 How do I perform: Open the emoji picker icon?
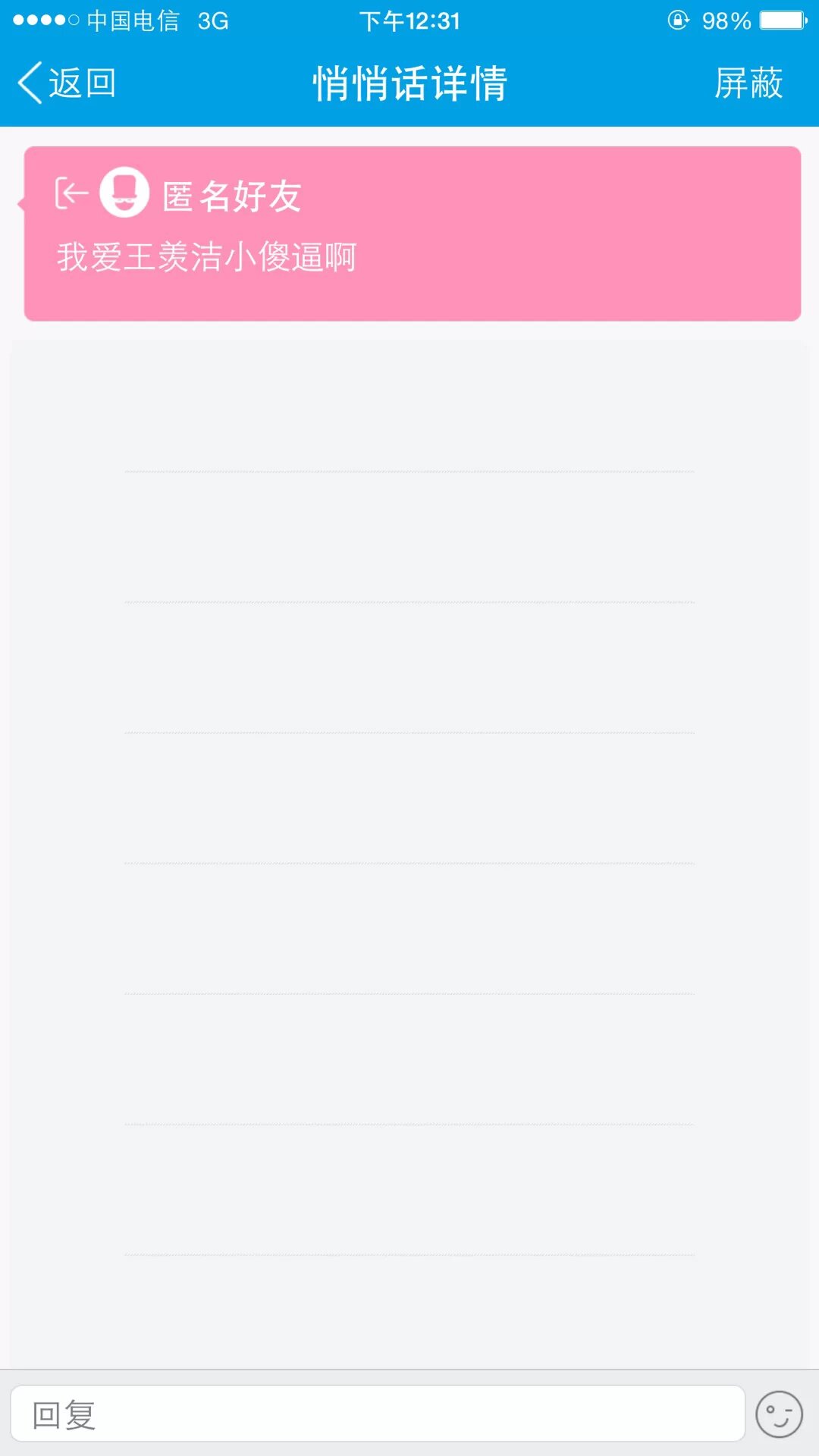[779, 1414]
